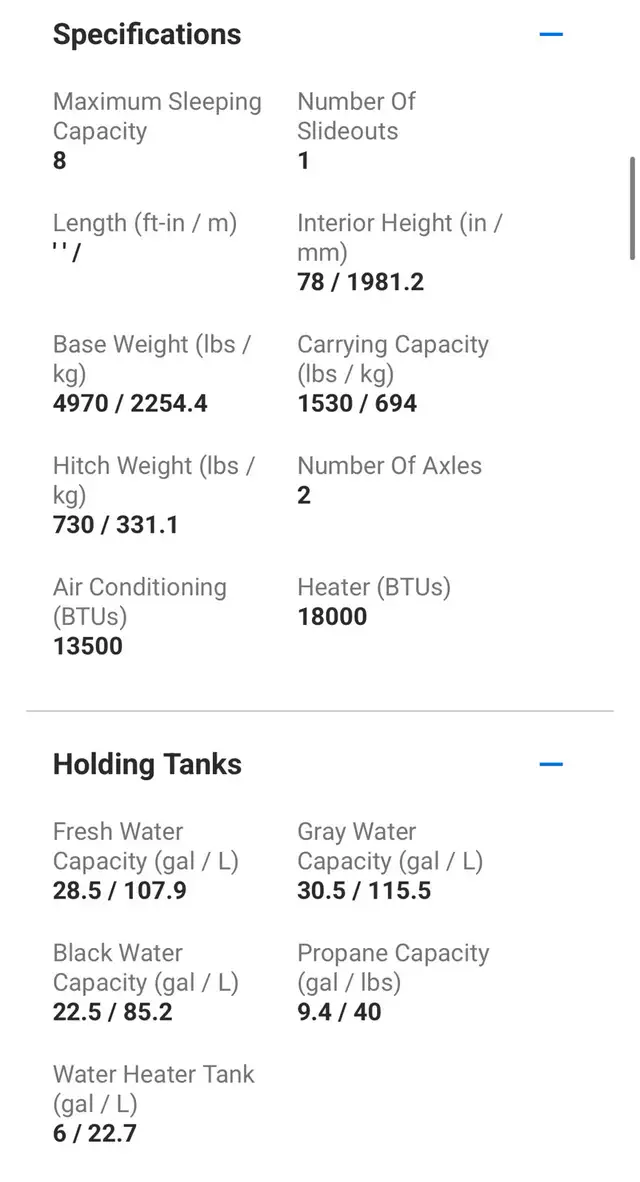Viewport: 640px width, 1182px height.
Task: Collapse the Specifications section
Action: click(551, 34)
